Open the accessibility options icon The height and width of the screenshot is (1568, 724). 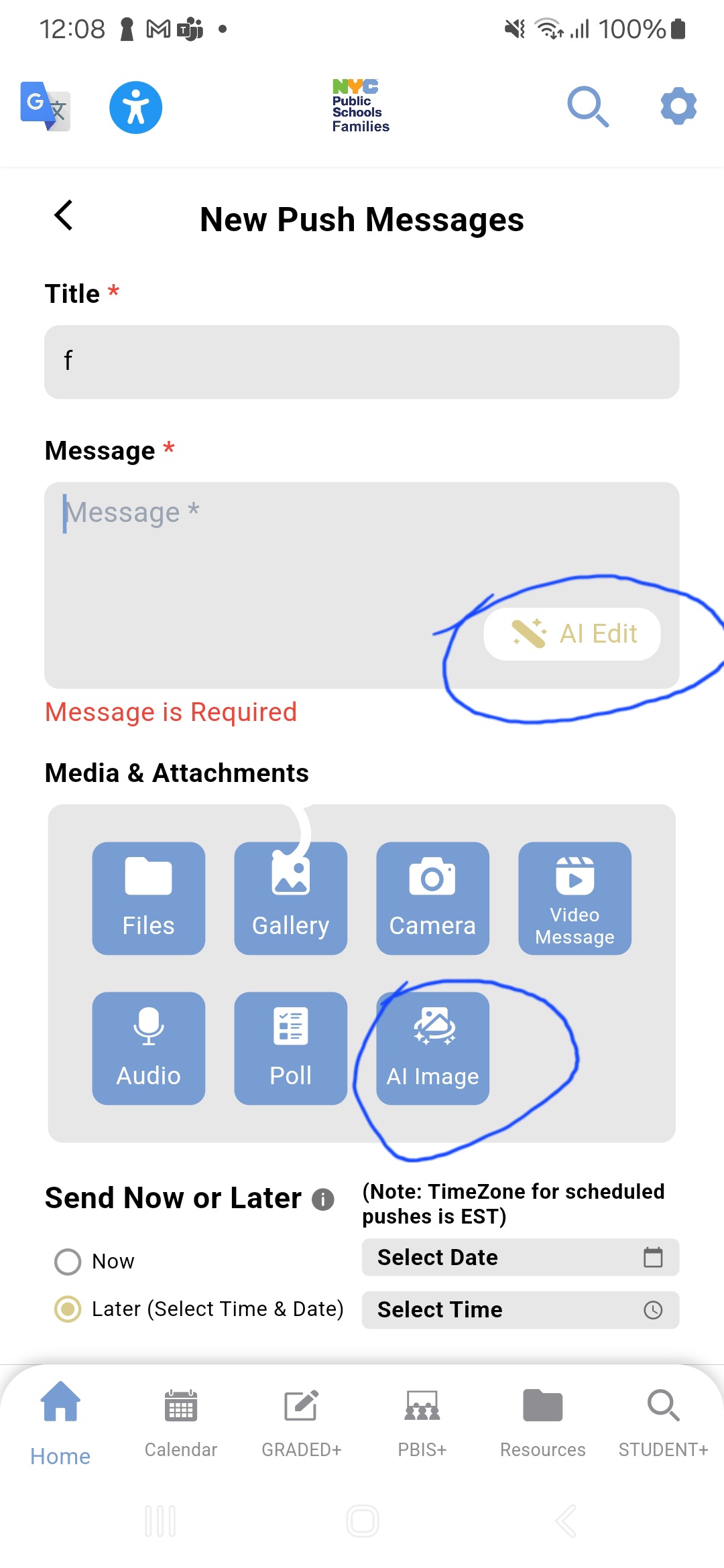[x=136, y=107]
